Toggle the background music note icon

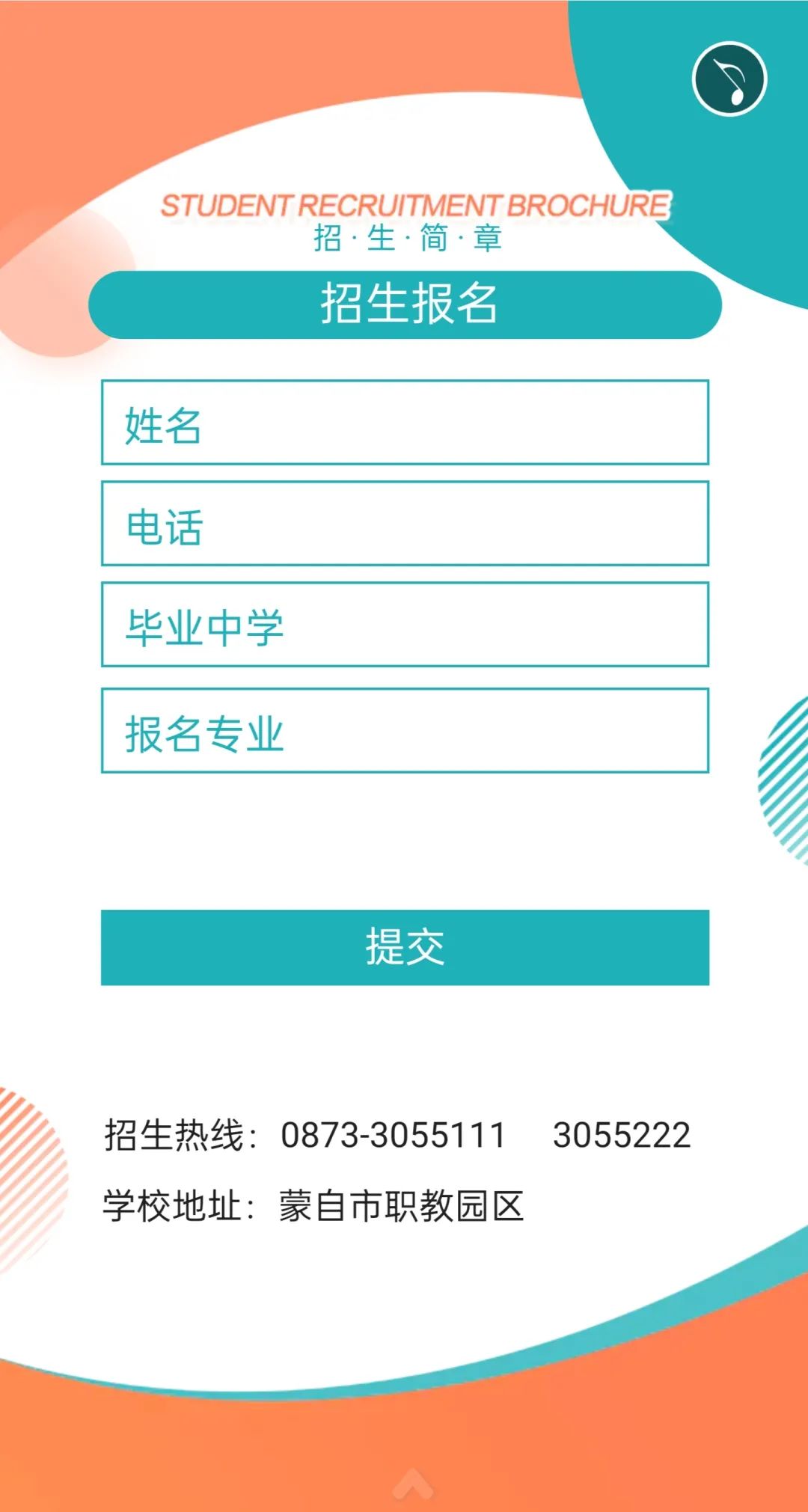pos(729,79)
